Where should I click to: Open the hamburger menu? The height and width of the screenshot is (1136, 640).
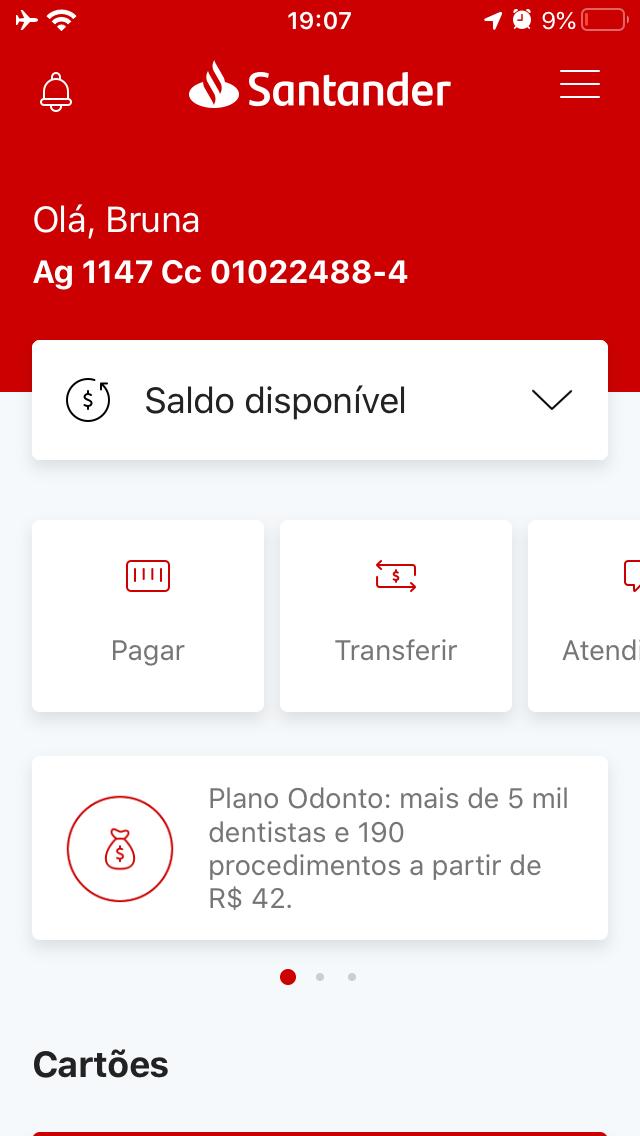pyautogui.click(x=579, y=84)
